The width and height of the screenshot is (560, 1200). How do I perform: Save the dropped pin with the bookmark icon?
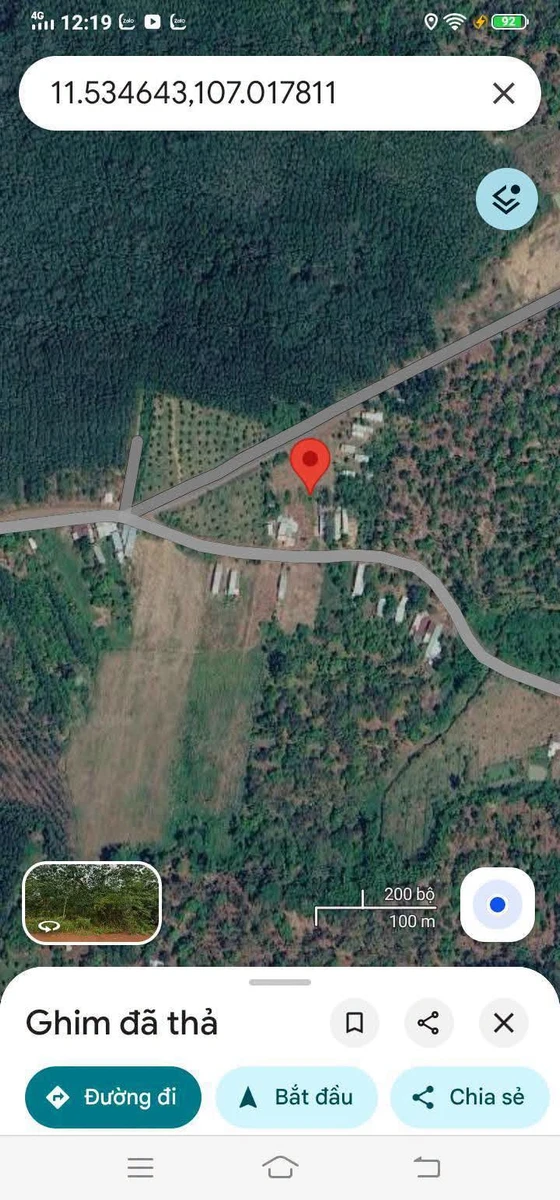(x=354, y=1022)
